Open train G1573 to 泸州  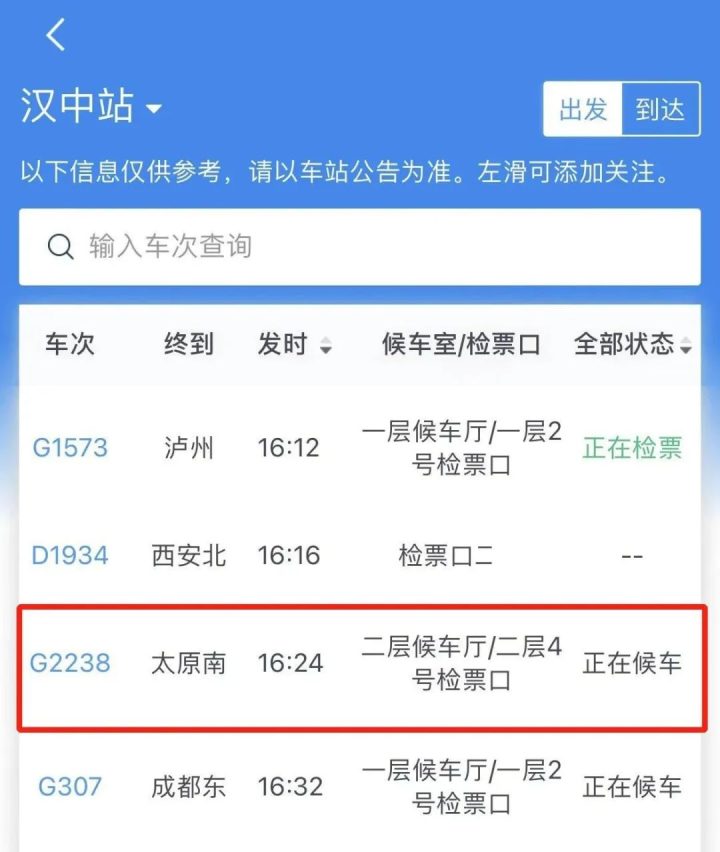click(x=70, y=448)
